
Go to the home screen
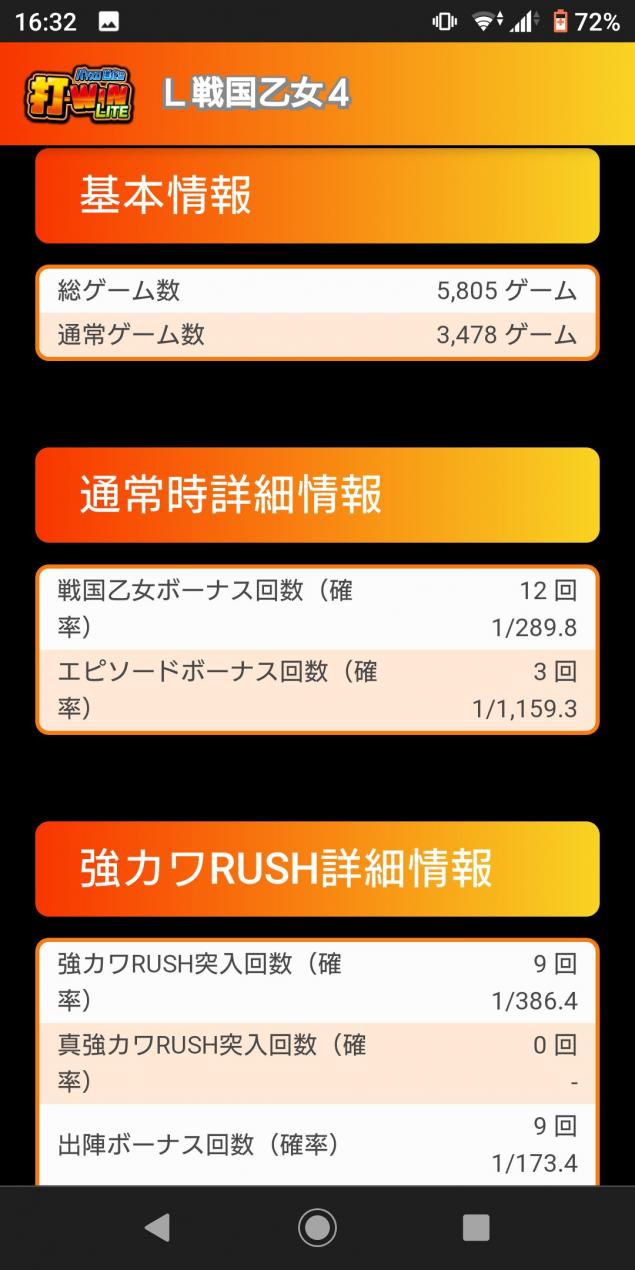[x=317, y=1227]
